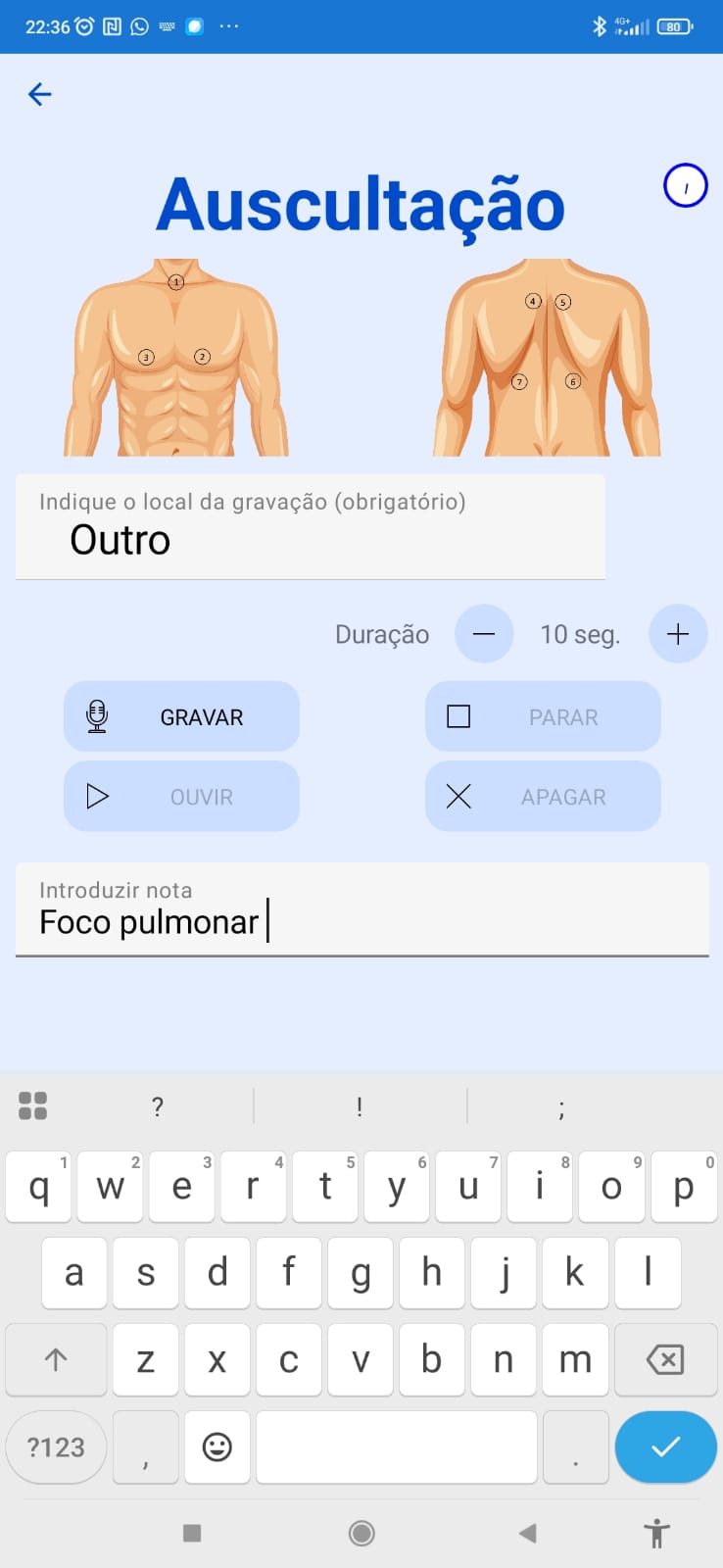The width and height of the screenshot is (723, 1568).
Task: Decrease the duration with the minus button
Action: [483, 634]
